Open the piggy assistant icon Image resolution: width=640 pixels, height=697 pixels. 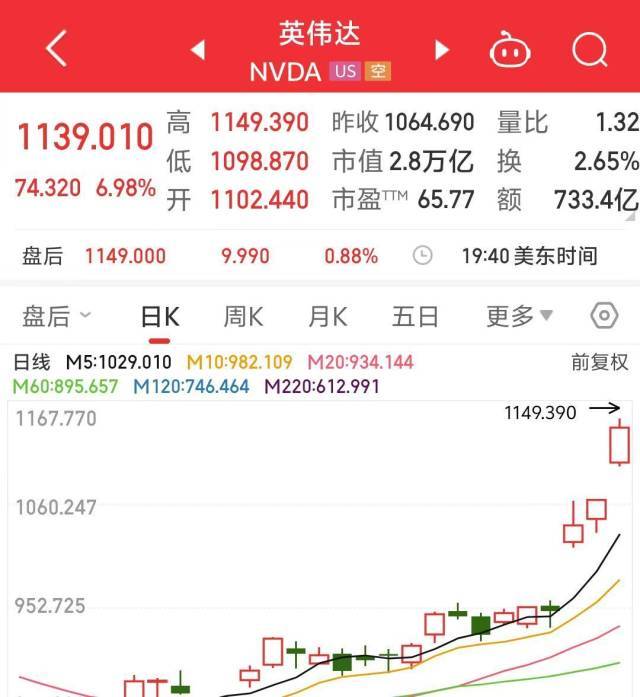click(510, 49)
